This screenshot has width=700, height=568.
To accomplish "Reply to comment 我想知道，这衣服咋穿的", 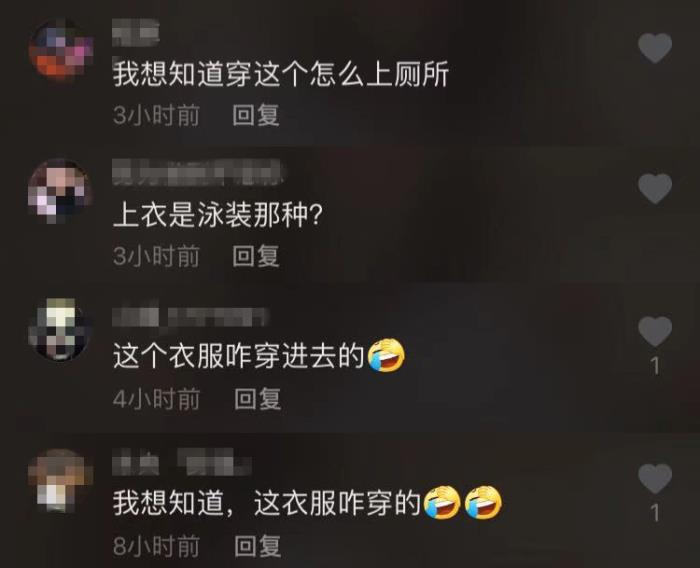I will (257, 546).
